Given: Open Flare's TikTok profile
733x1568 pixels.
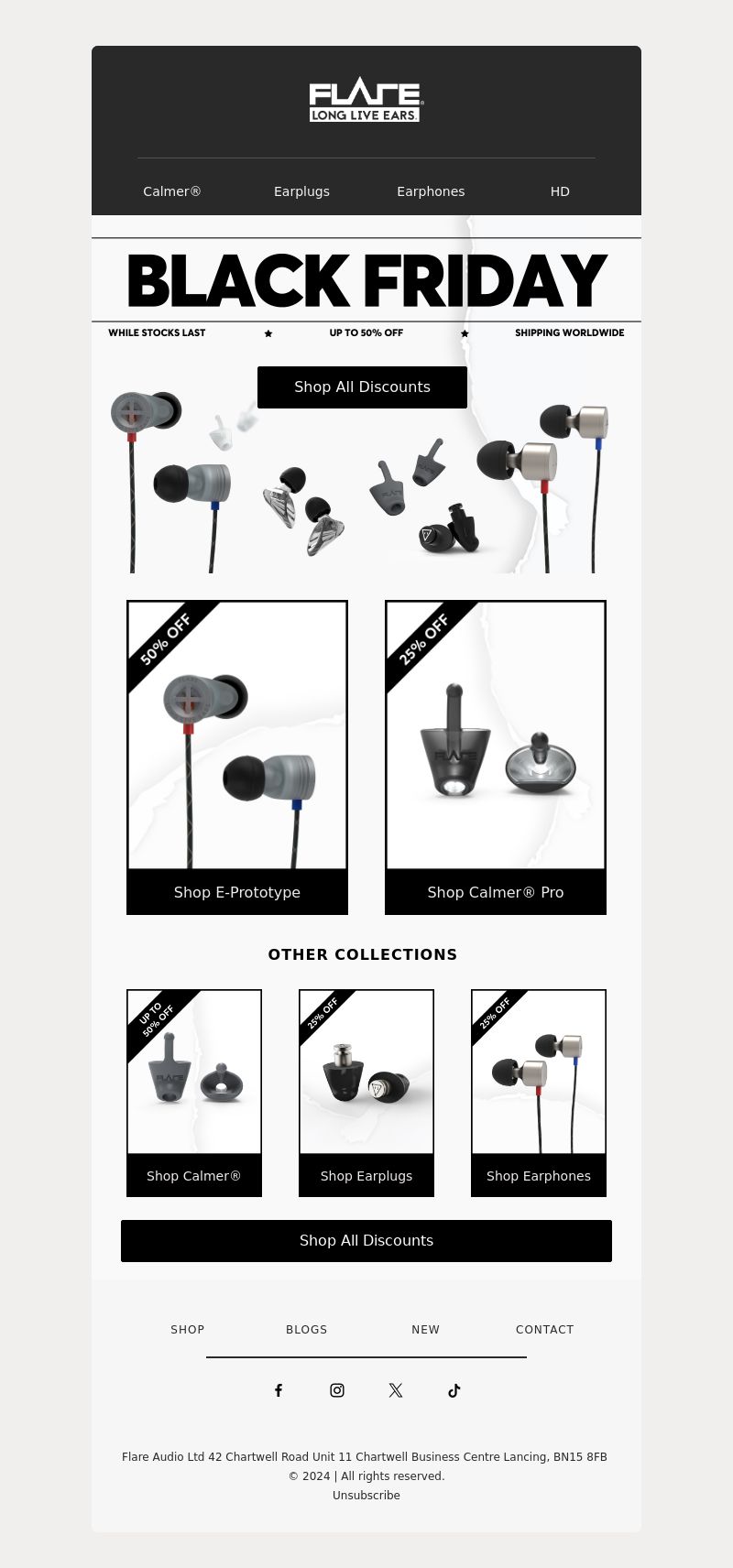Looking at the screenshot, I should (x=454, y=1390).
